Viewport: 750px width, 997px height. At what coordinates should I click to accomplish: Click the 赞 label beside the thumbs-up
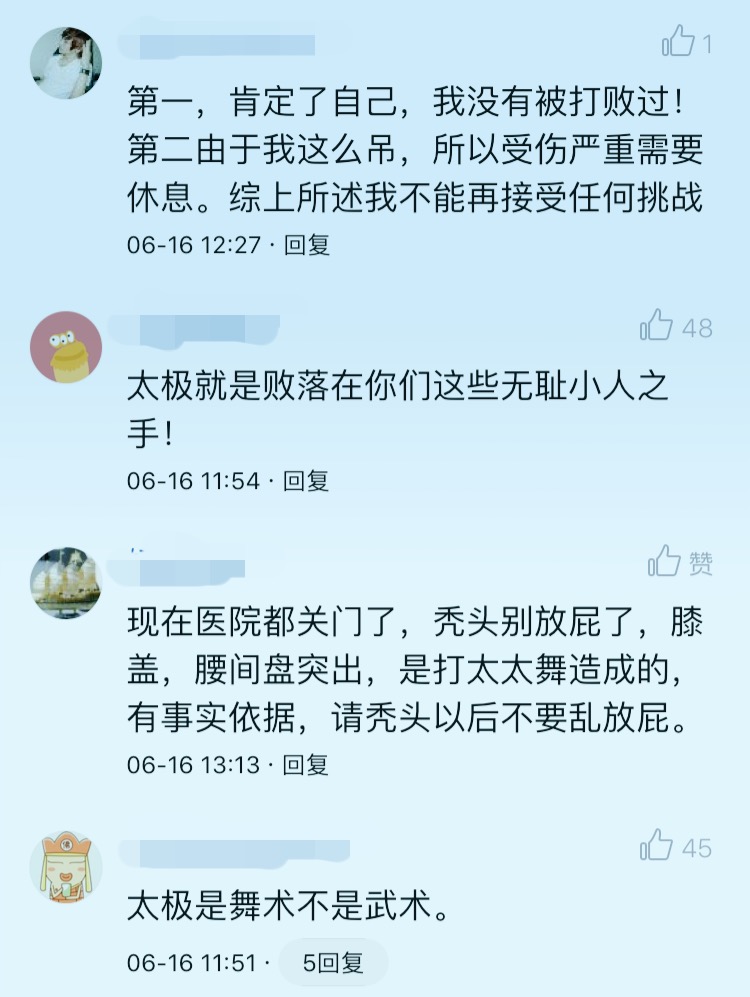[x=700, y=562]
